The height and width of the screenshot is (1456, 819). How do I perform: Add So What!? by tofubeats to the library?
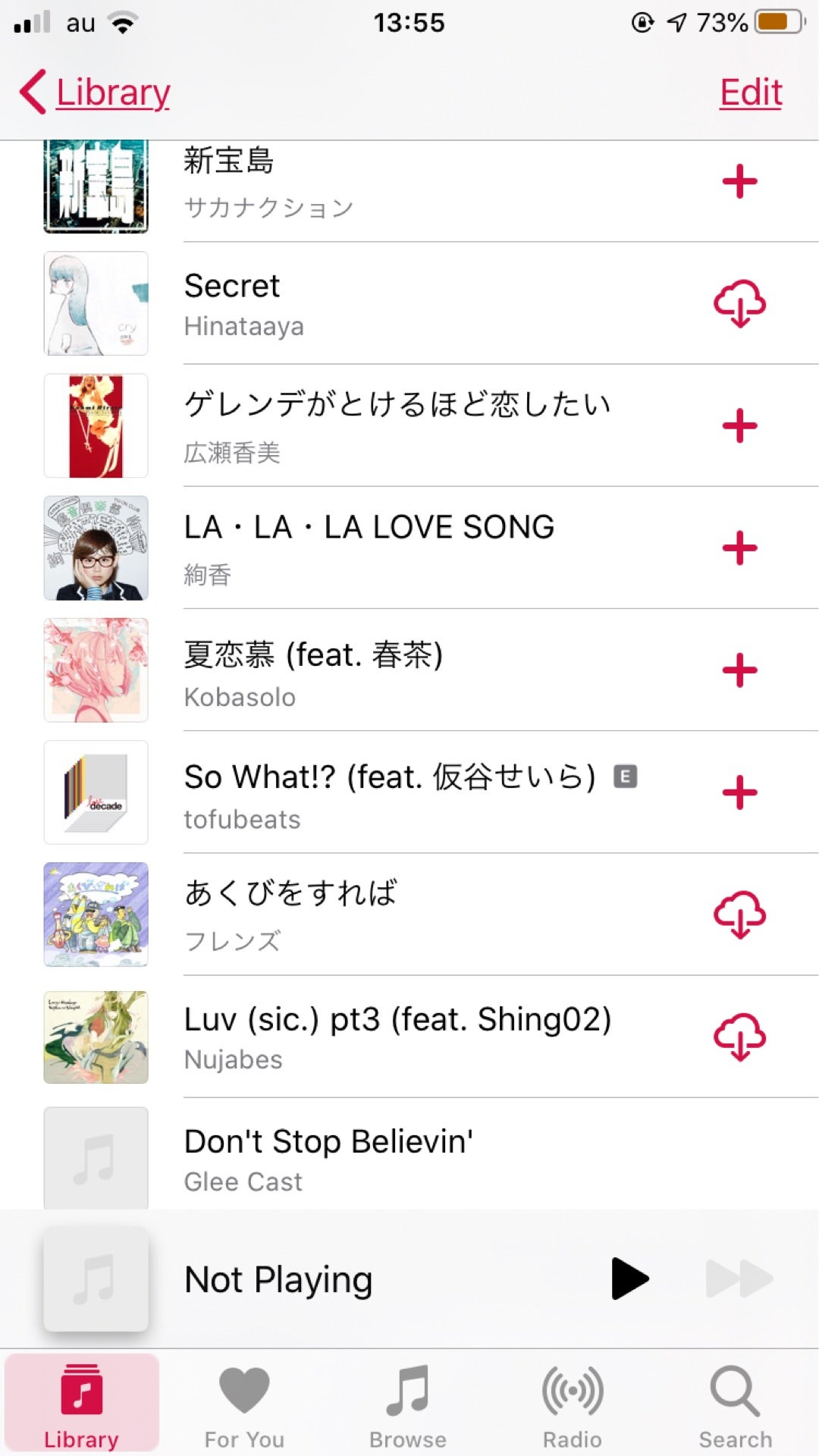[739, 792]
